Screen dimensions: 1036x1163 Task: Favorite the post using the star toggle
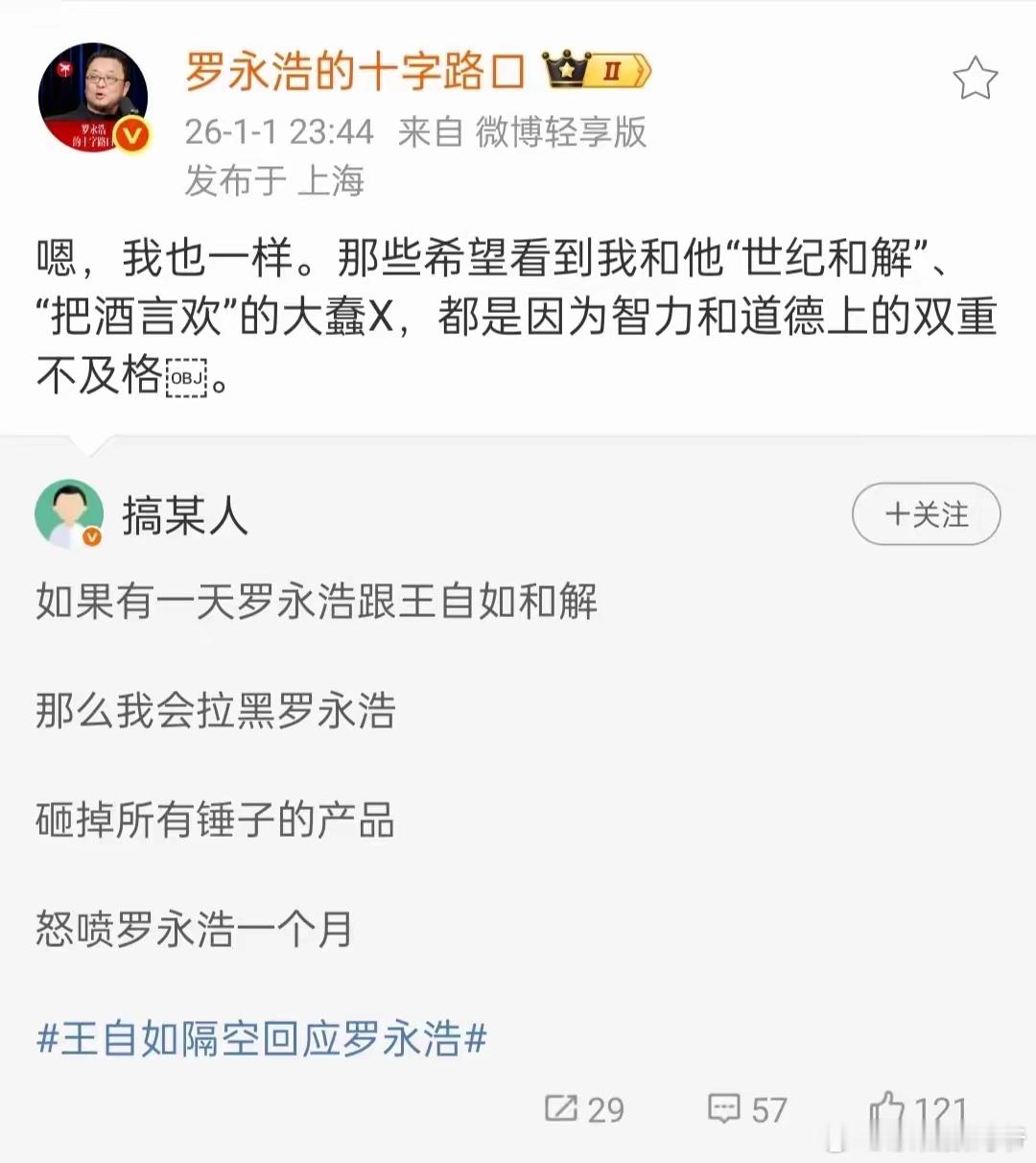tap(977, 77)
